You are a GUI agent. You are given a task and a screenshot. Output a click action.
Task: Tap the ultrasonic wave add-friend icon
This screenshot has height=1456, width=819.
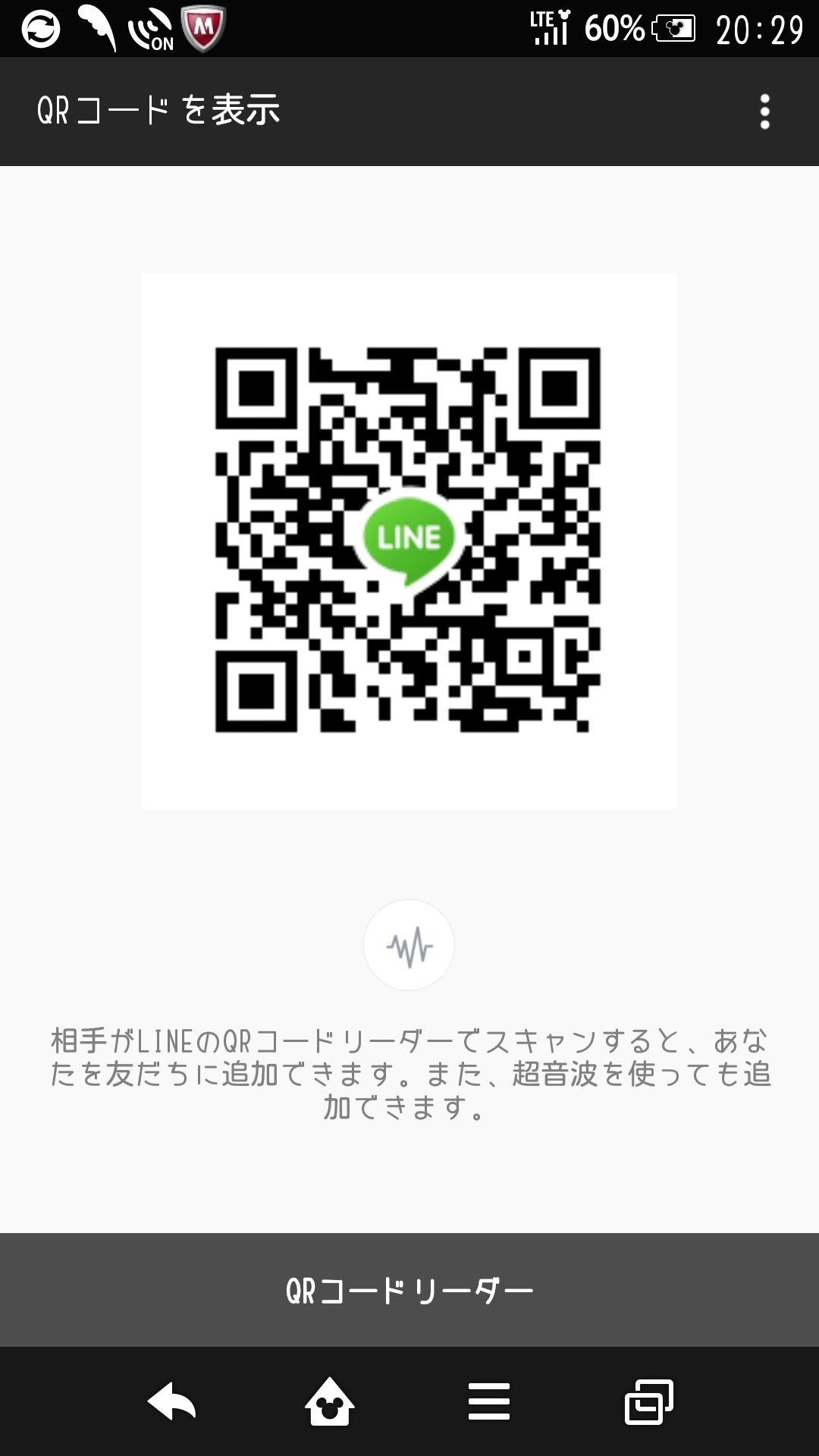(x=409, y=945)
